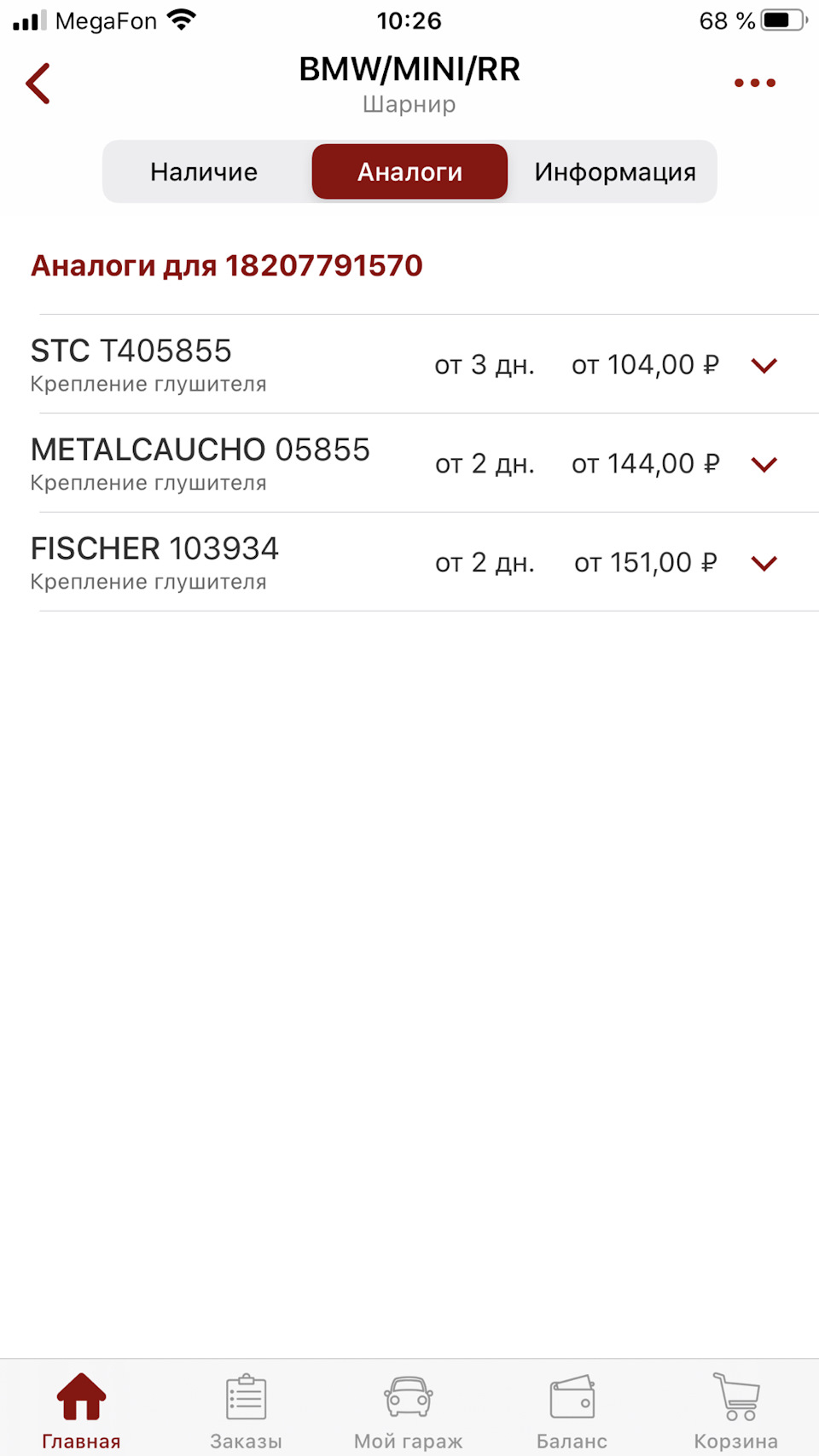Expand the FISCHER 103934 offers
Image resolution: width=819 pixels, height=1456 pixels.
click(764, 564)
